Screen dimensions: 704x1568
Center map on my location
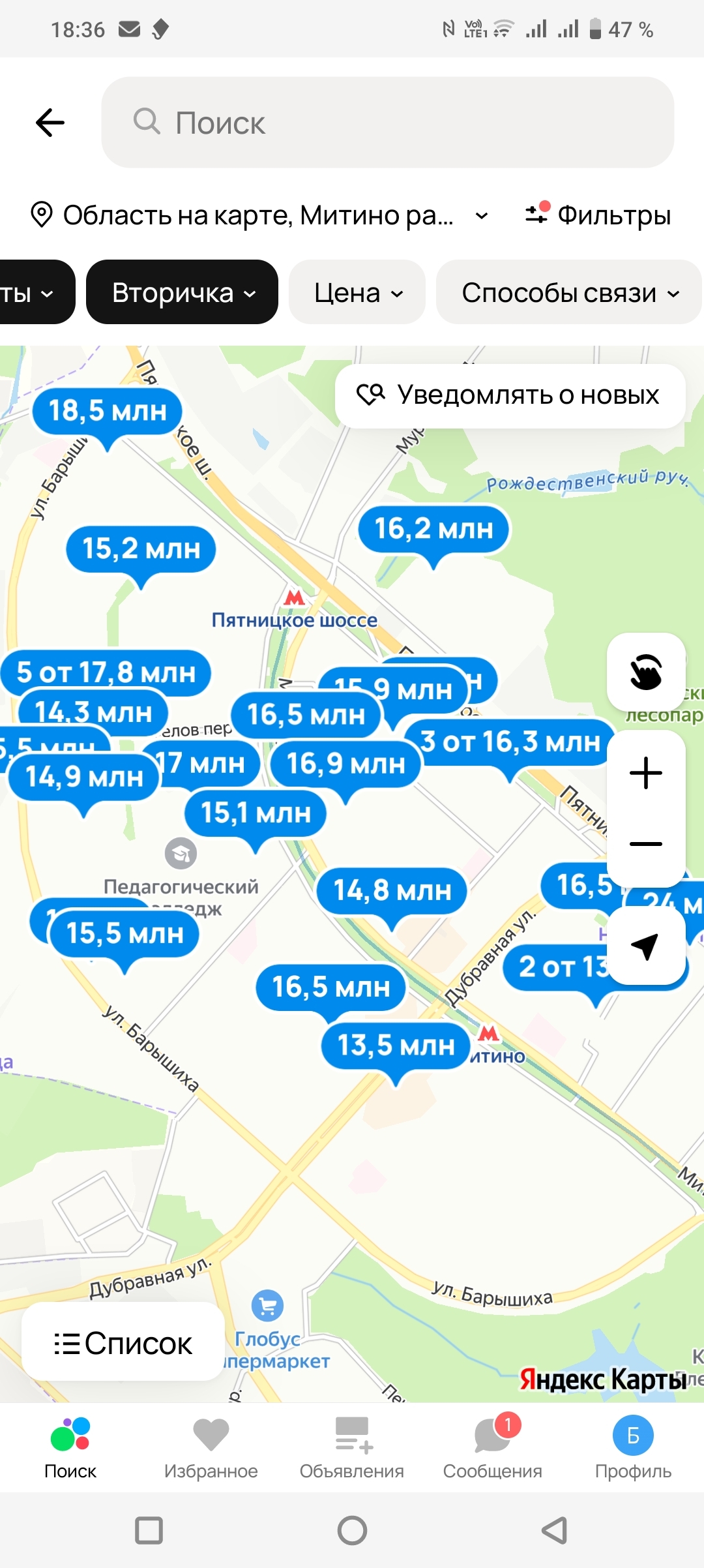coord(645,946)
